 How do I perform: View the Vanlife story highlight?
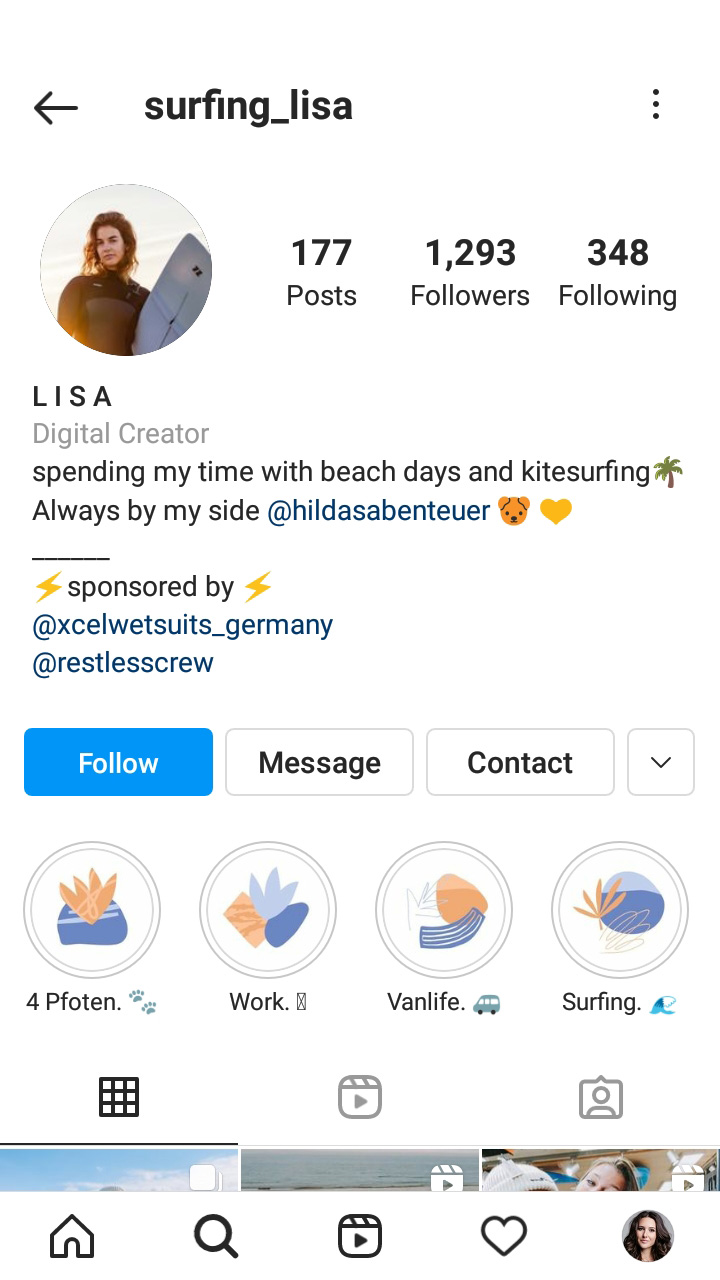(444, 910)
